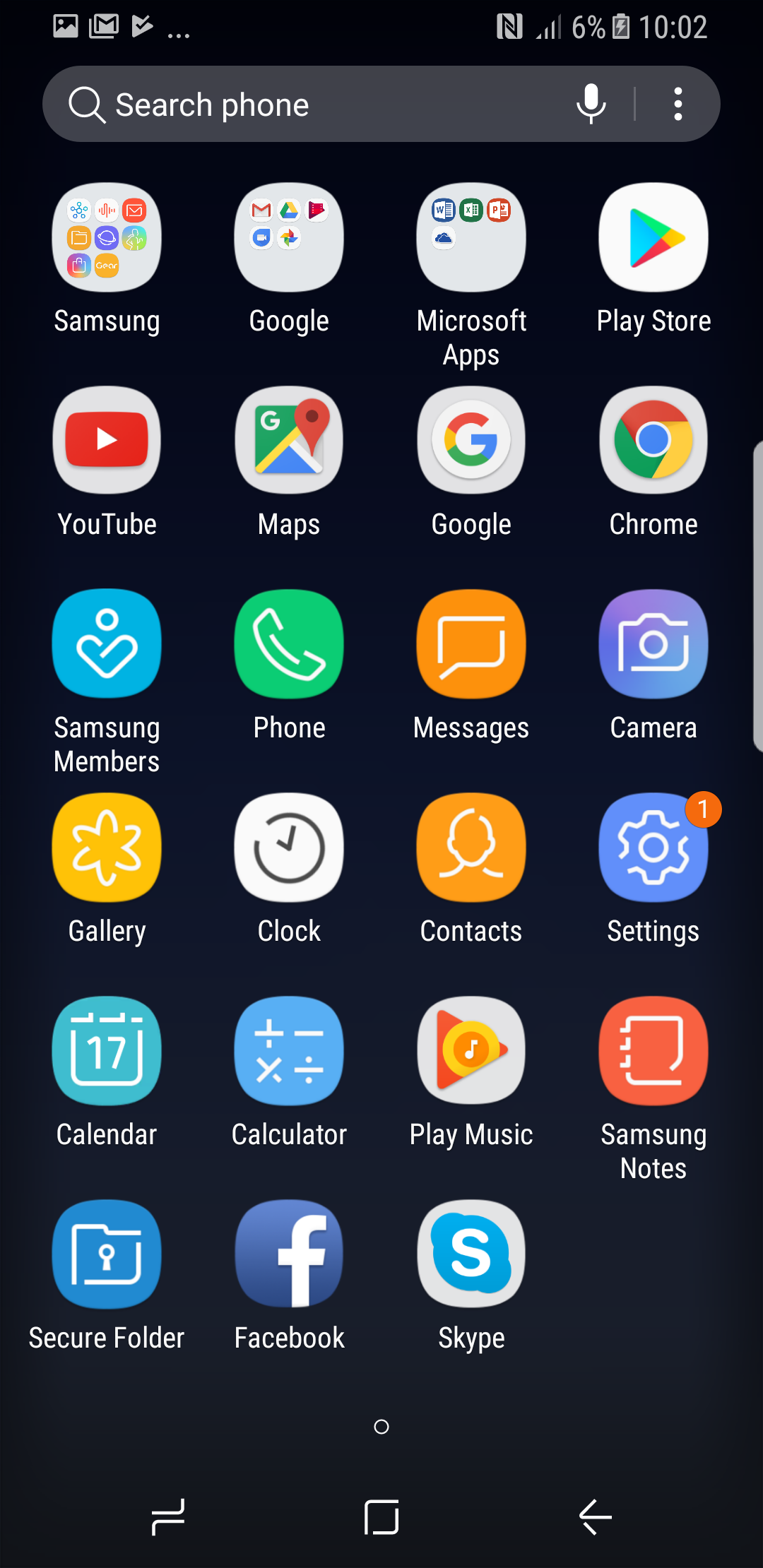Start voice search with the microphone
The image size is (763, 1568).
[591, 105]
